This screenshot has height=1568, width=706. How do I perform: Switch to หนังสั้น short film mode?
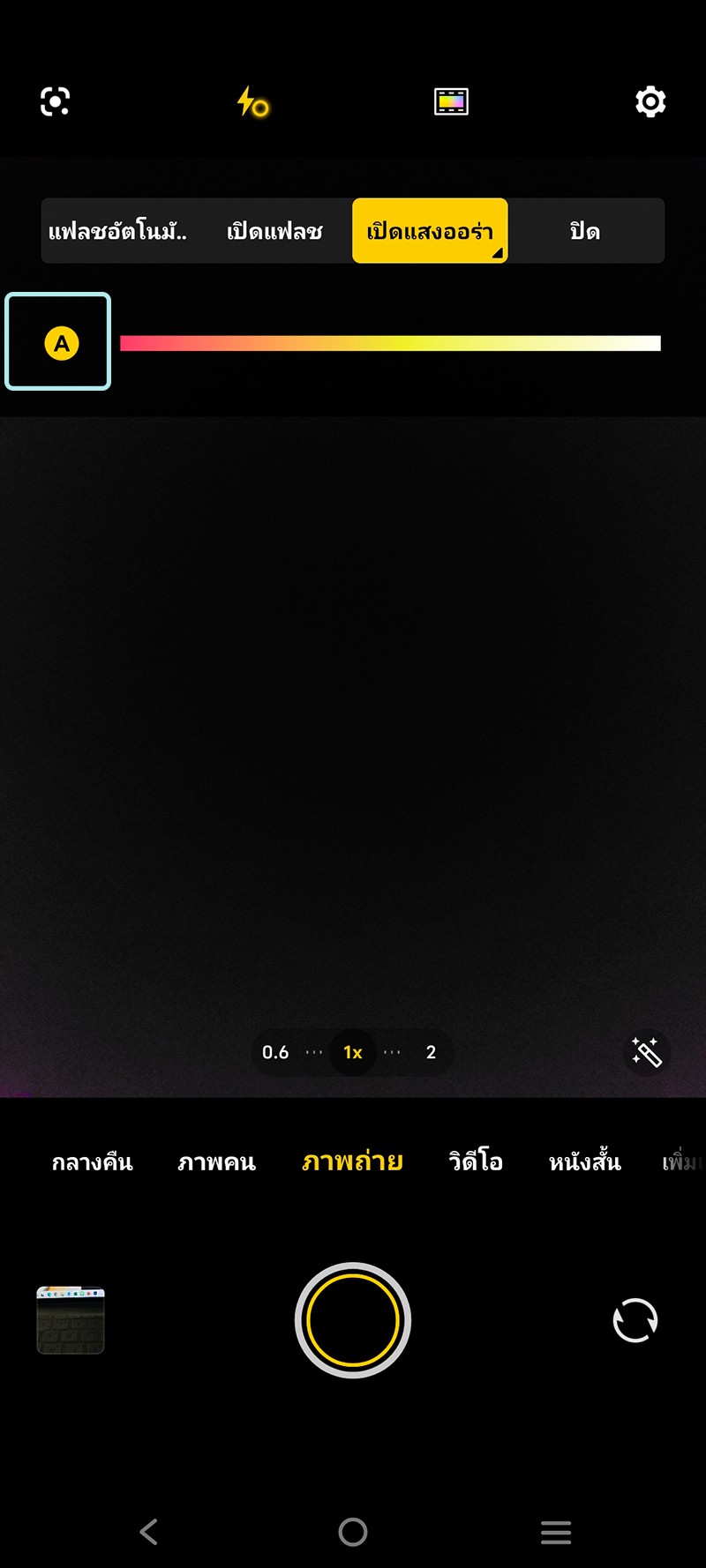[584, 1162]
